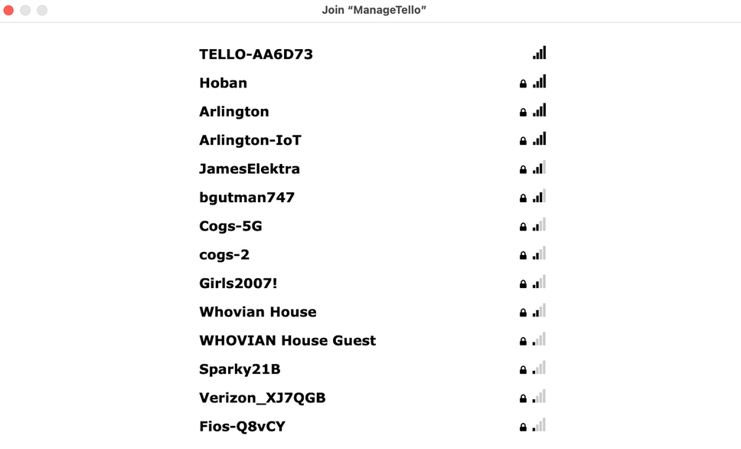Close the Join ManageTello window
Viewport: 741px width, 449px height.
tap(9, 10)
